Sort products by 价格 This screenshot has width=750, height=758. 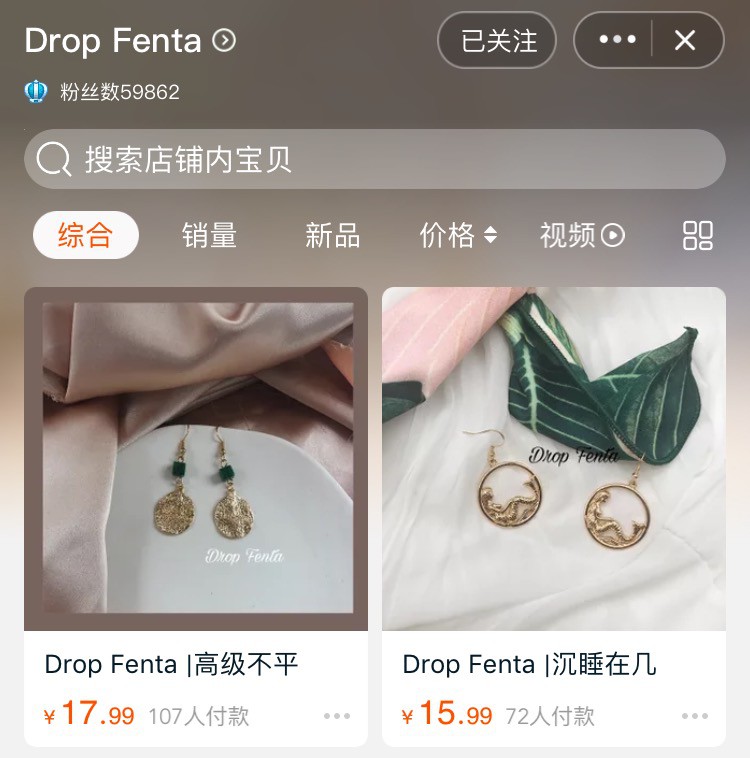[458, 235]
